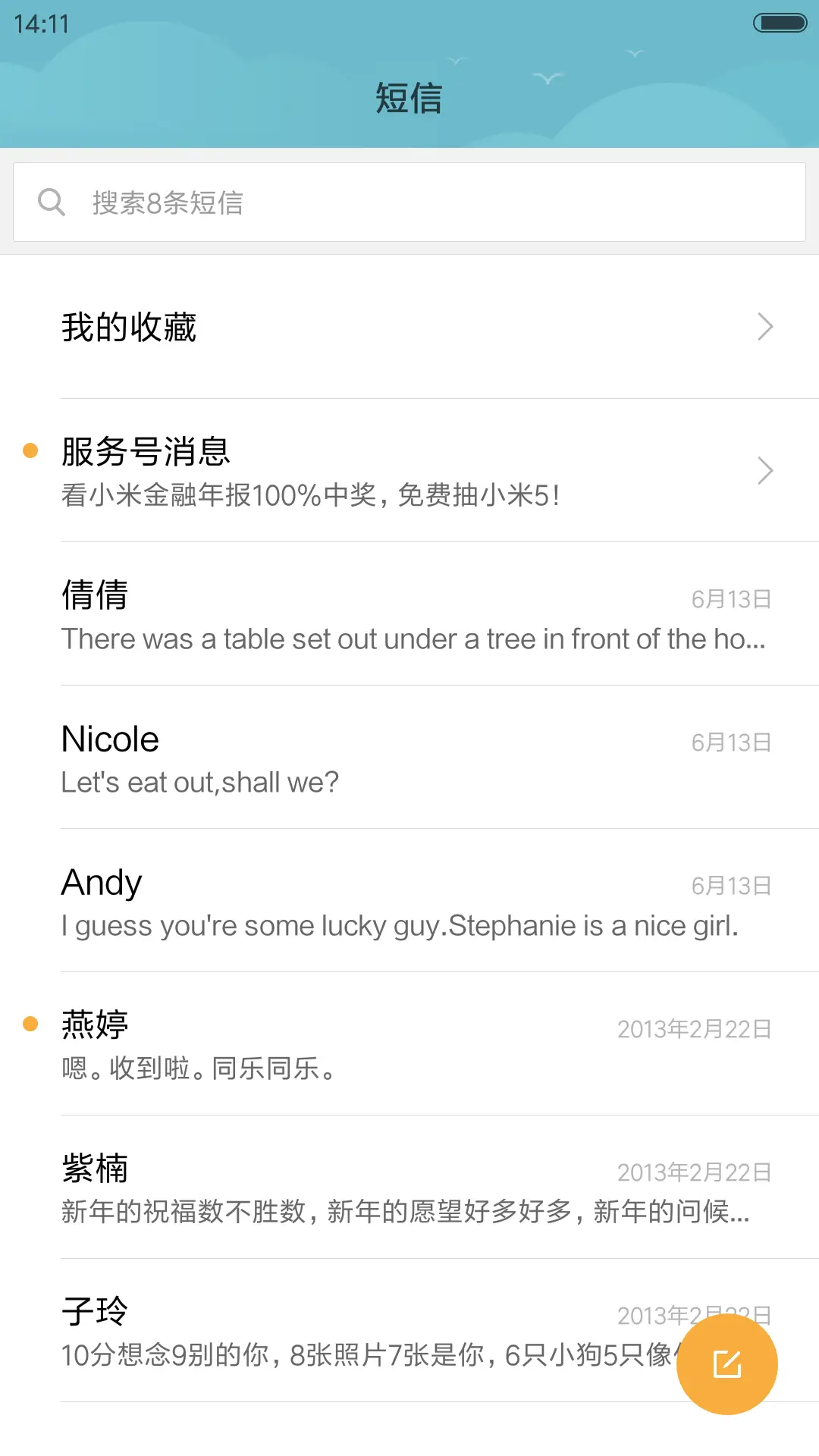
Task: Tap the unread indicator beside 燕婷
Action: click(30, 1024)
